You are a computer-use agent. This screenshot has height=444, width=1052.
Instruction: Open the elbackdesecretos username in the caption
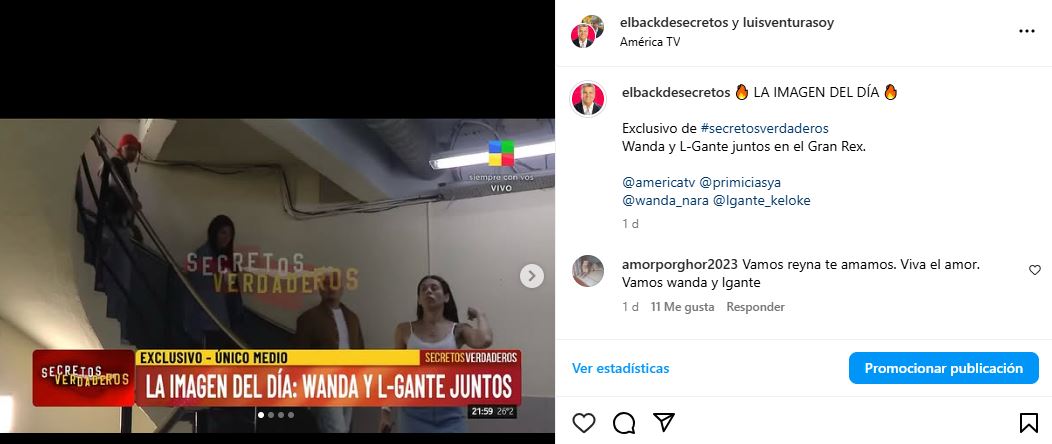675,92
